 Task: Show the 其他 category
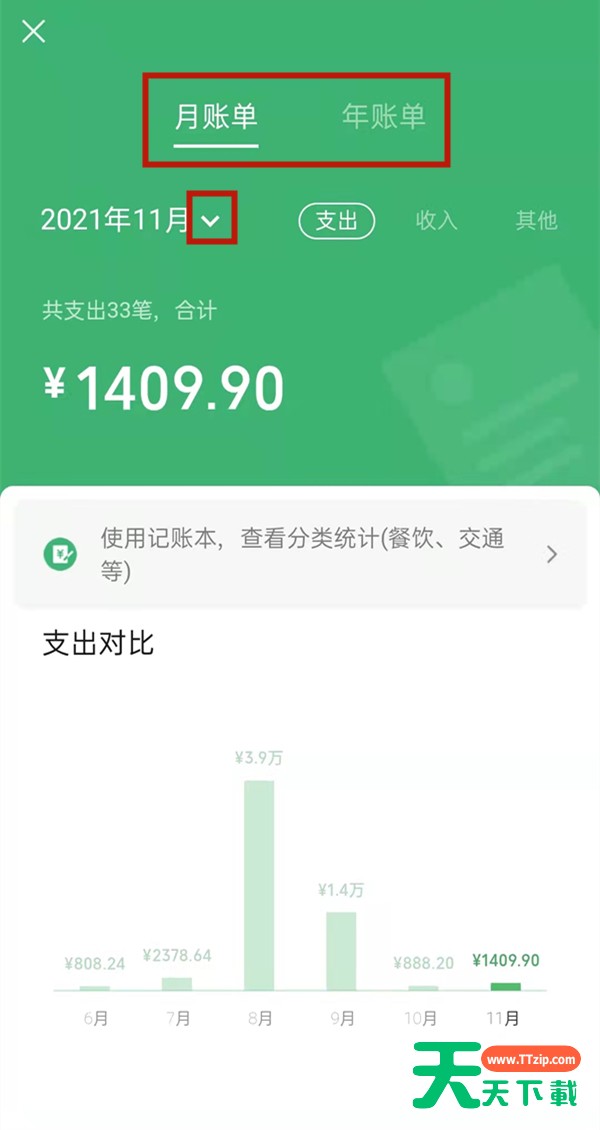click(x=536, y=221)
